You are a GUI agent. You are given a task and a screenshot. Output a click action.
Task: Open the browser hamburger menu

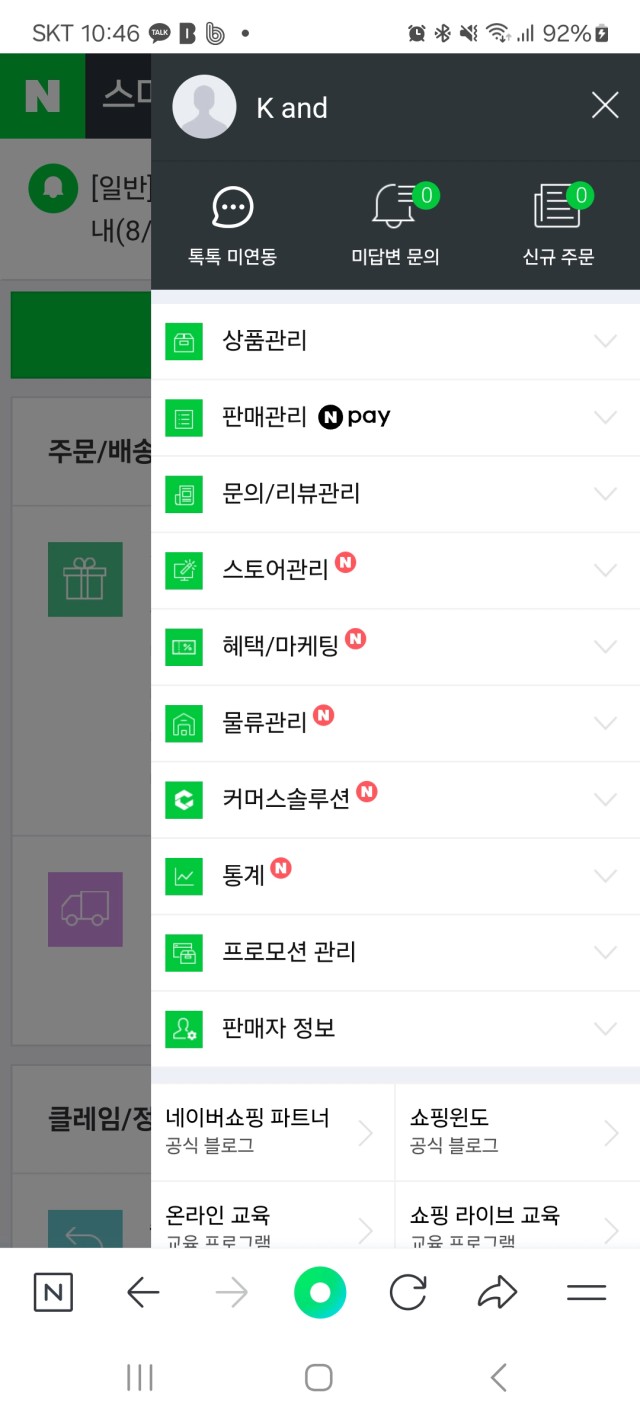586,1293
